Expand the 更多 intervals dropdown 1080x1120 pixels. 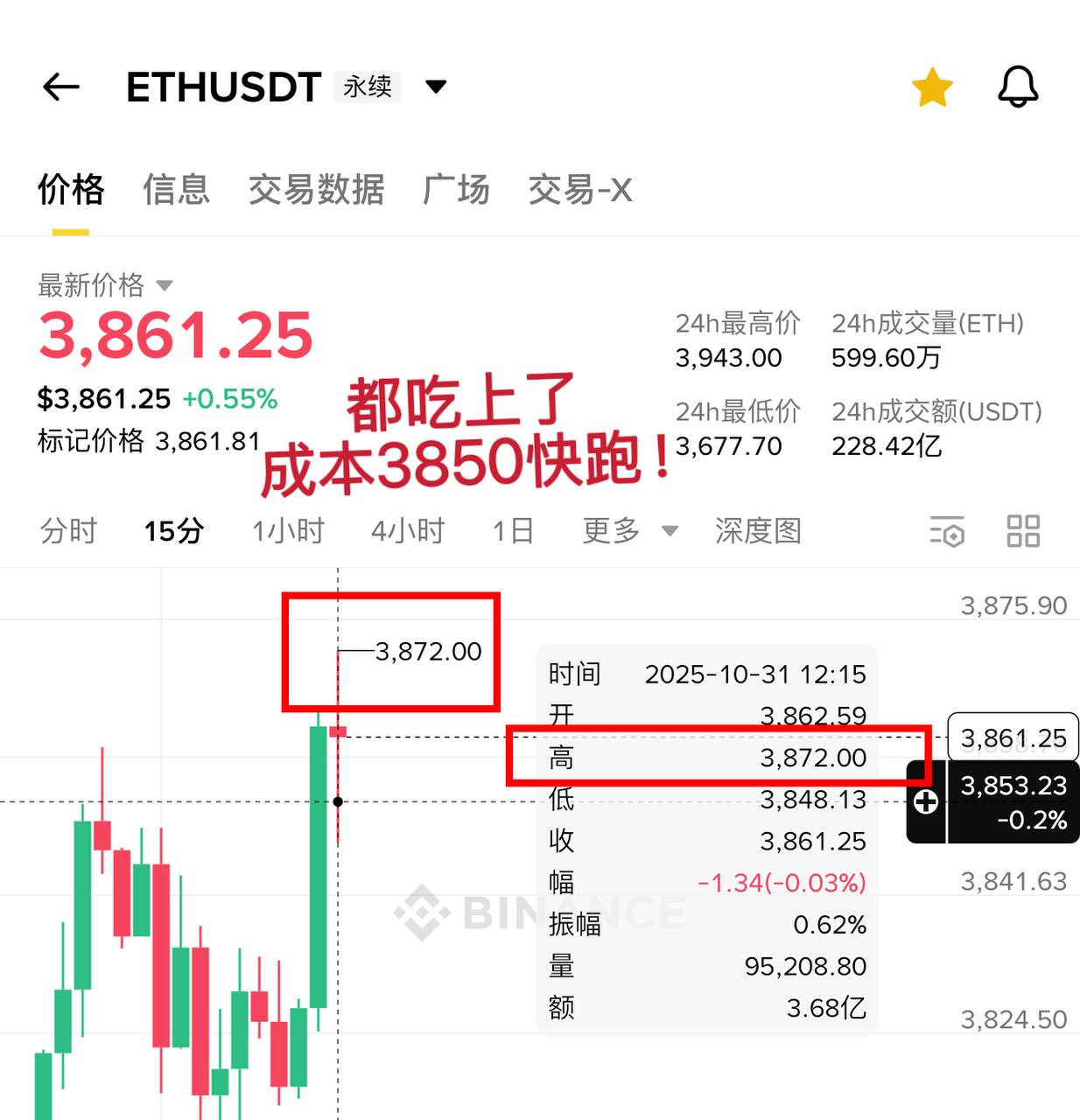coord(629,530)
